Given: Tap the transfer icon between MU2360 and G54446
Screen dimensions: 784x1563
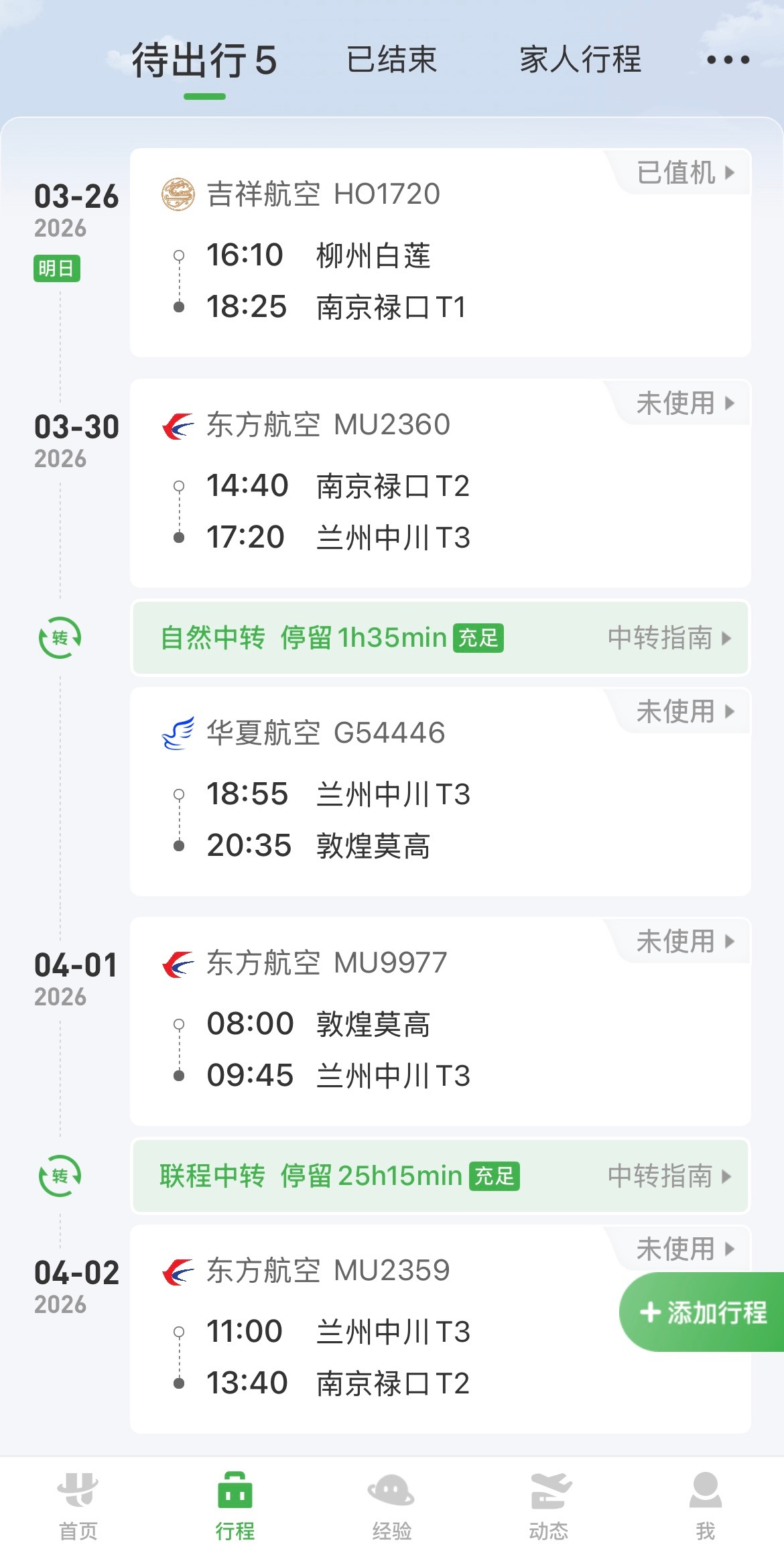Looking at the screenshot, I should [x=59, y=638].
